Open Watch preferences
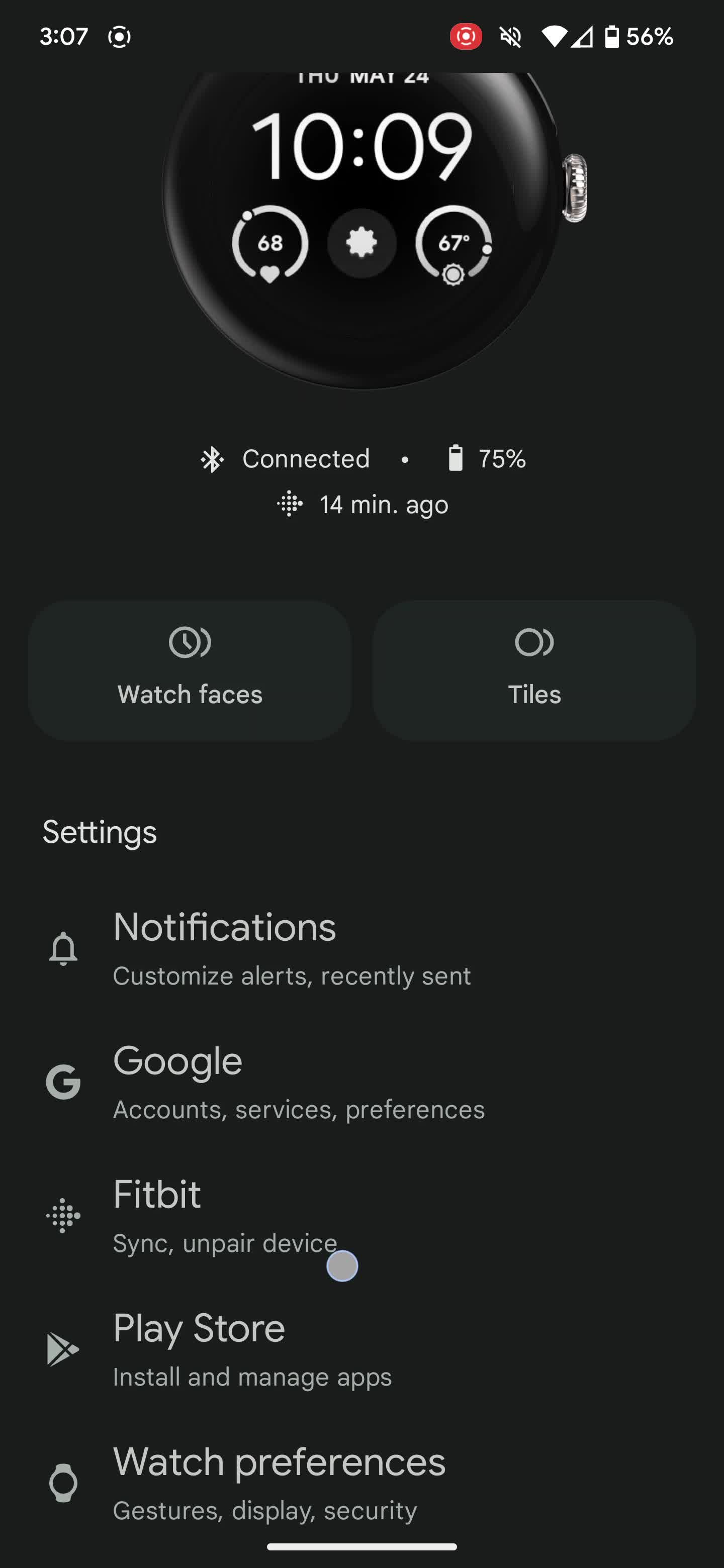The height and width of the screenshot is (1568, 724). 280,1483
